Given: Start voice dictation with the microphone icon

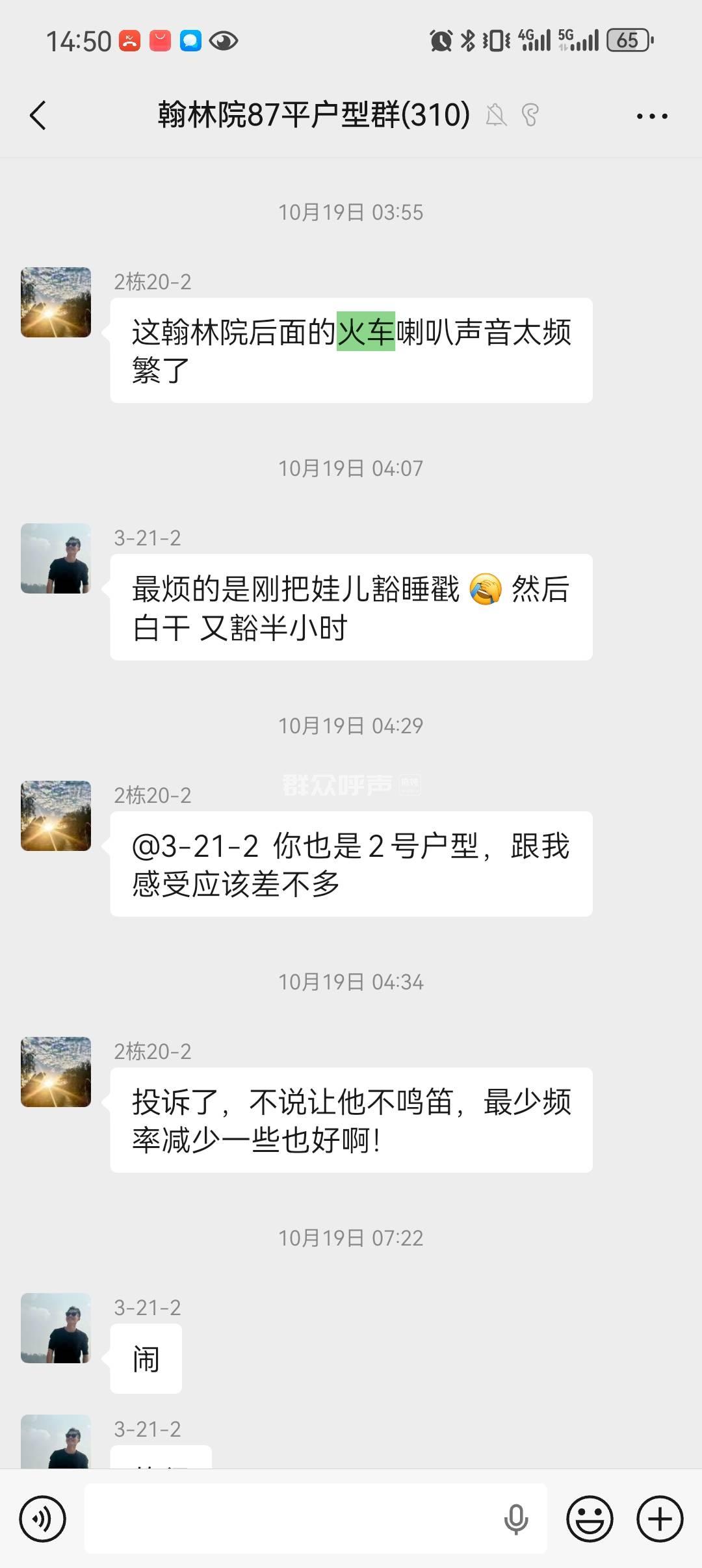Looking at the screenshot, I should pyautogui.click(x=515, y=1519).
